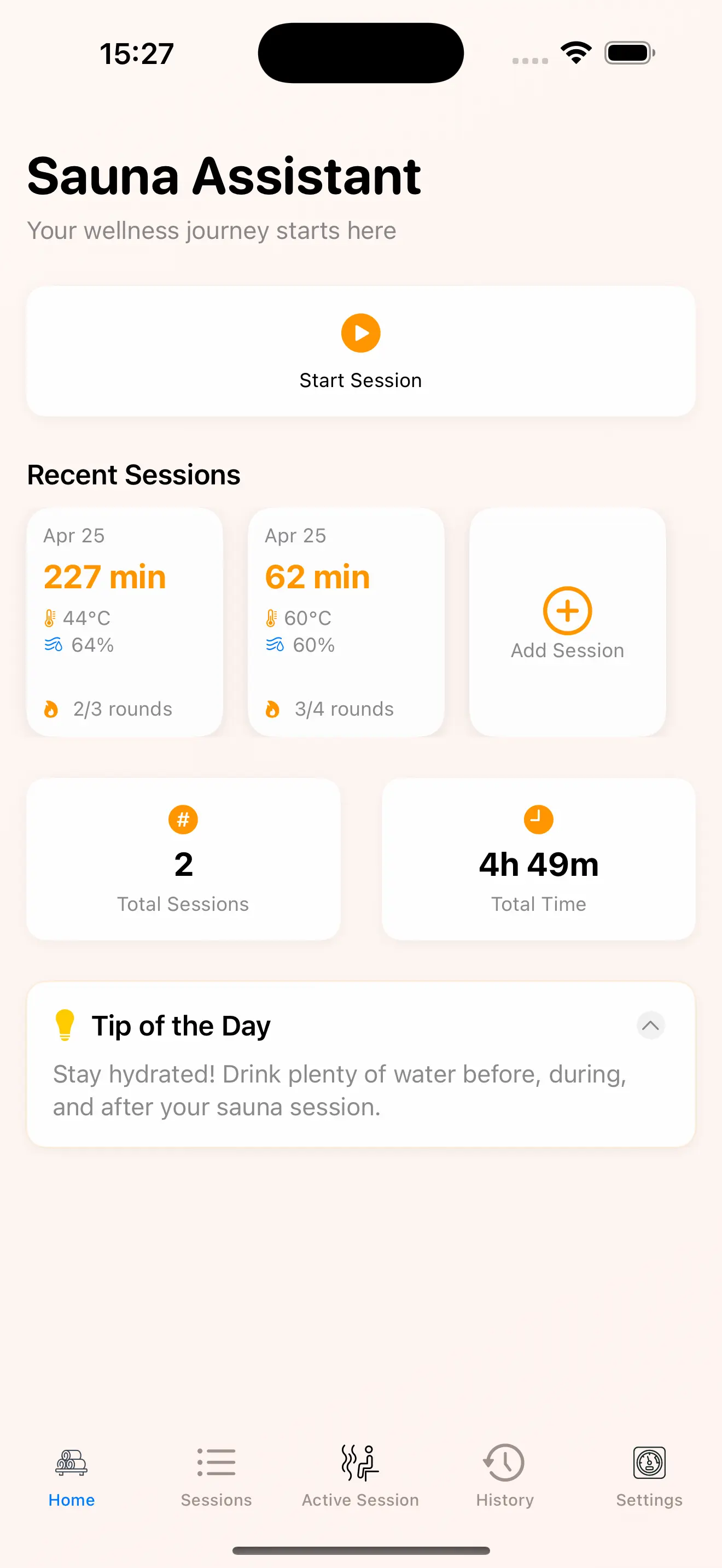Collapse the Tip of the Day card
722x1568 pixels.
click(650, 1026)
